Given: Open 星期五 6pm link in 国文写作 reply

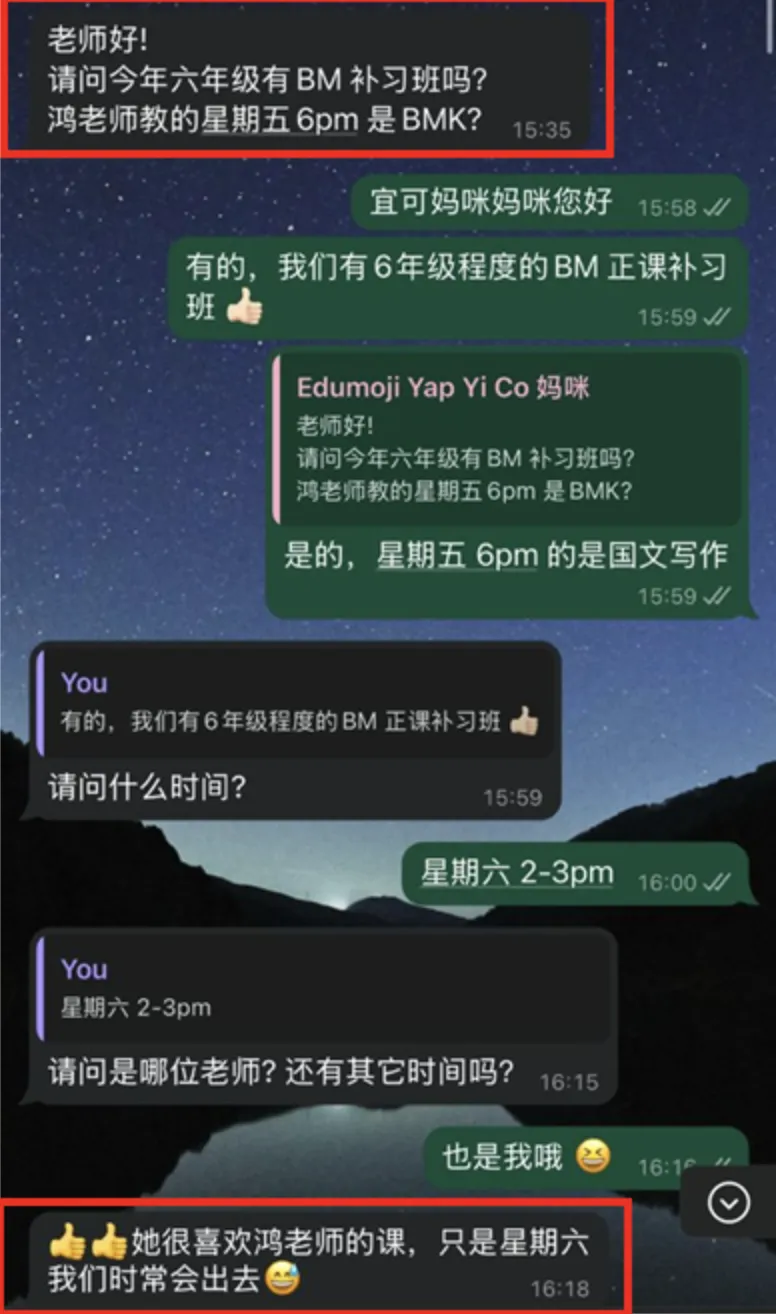Looking at the screenshot, I should [x=457, y=557].
